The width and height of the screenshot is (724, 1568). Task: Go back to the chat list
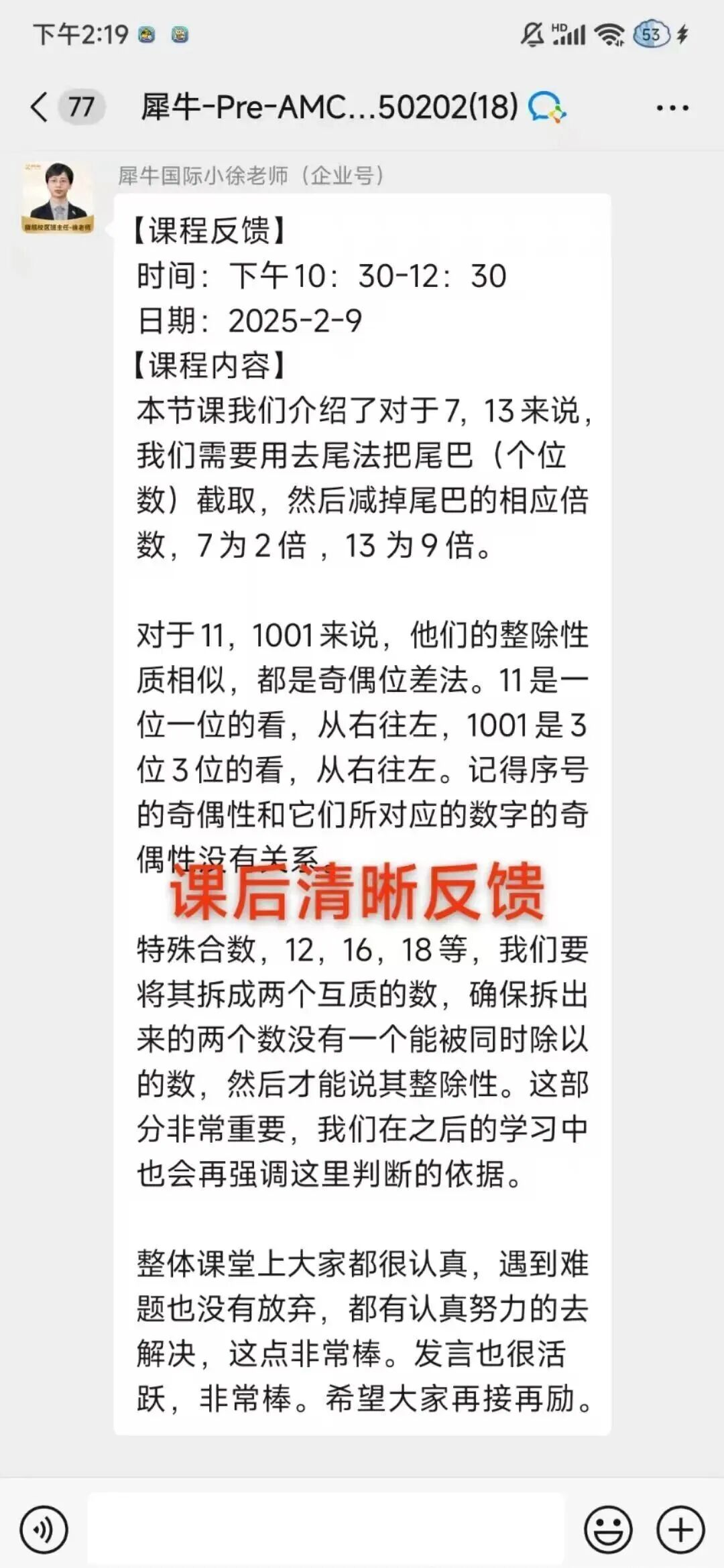coord(40,107)
